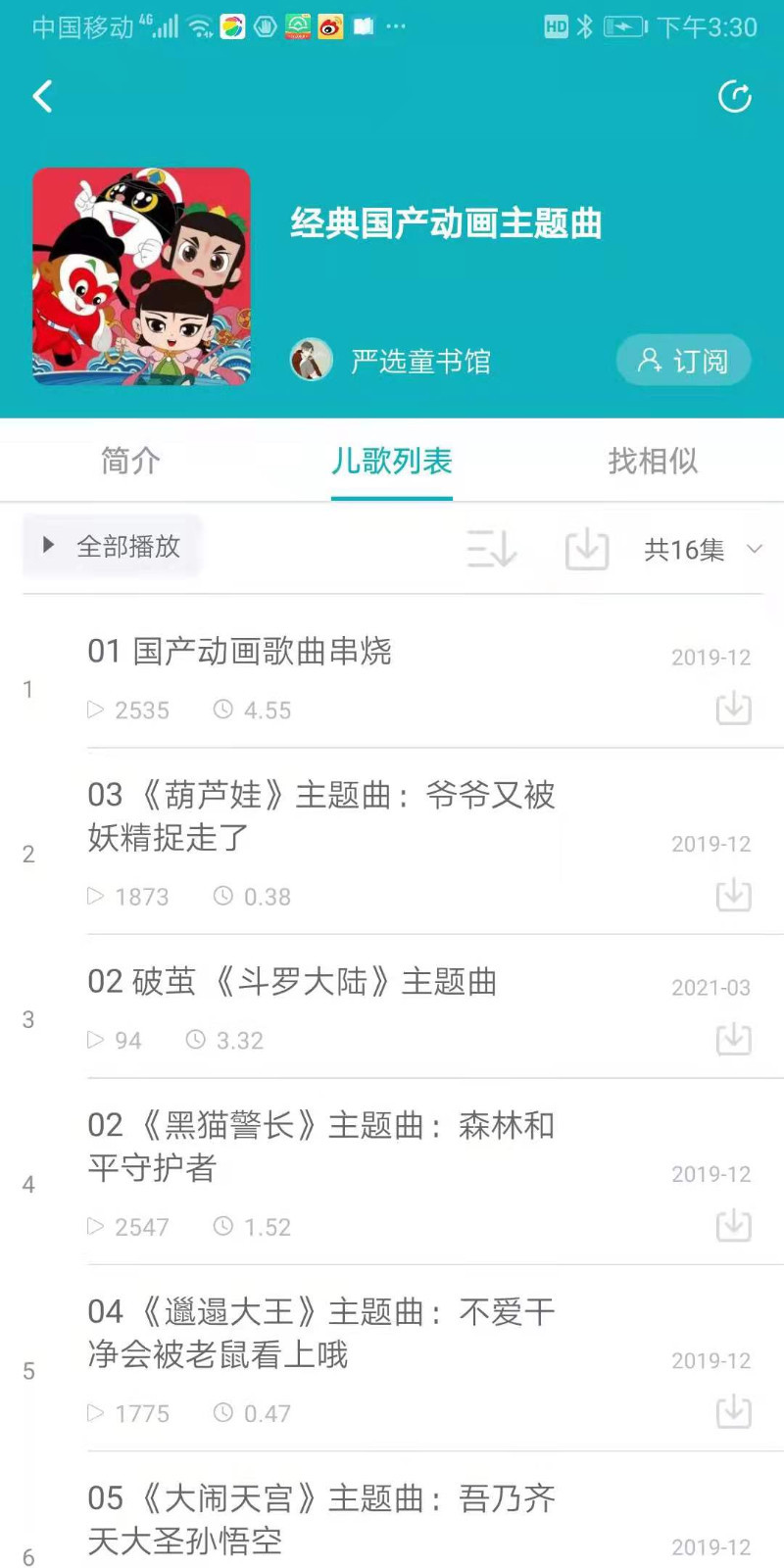Download the 黑猫警长 theme song episode
Image resolution: width=784 pixels, height=1568 pixels.
click(734, 1225)
